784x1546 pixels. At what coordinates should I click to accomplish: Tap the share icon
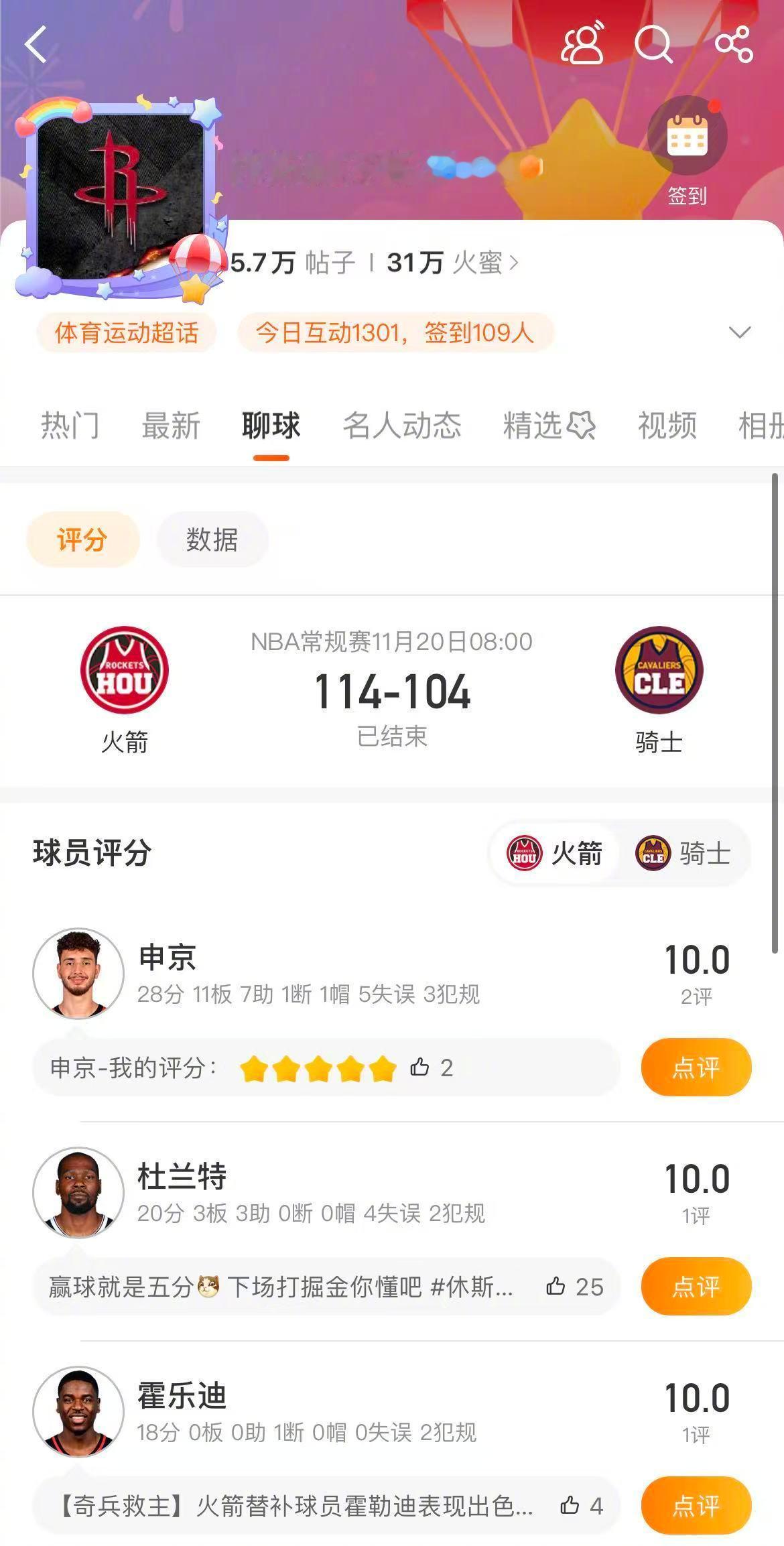click(x=736, y=46)
